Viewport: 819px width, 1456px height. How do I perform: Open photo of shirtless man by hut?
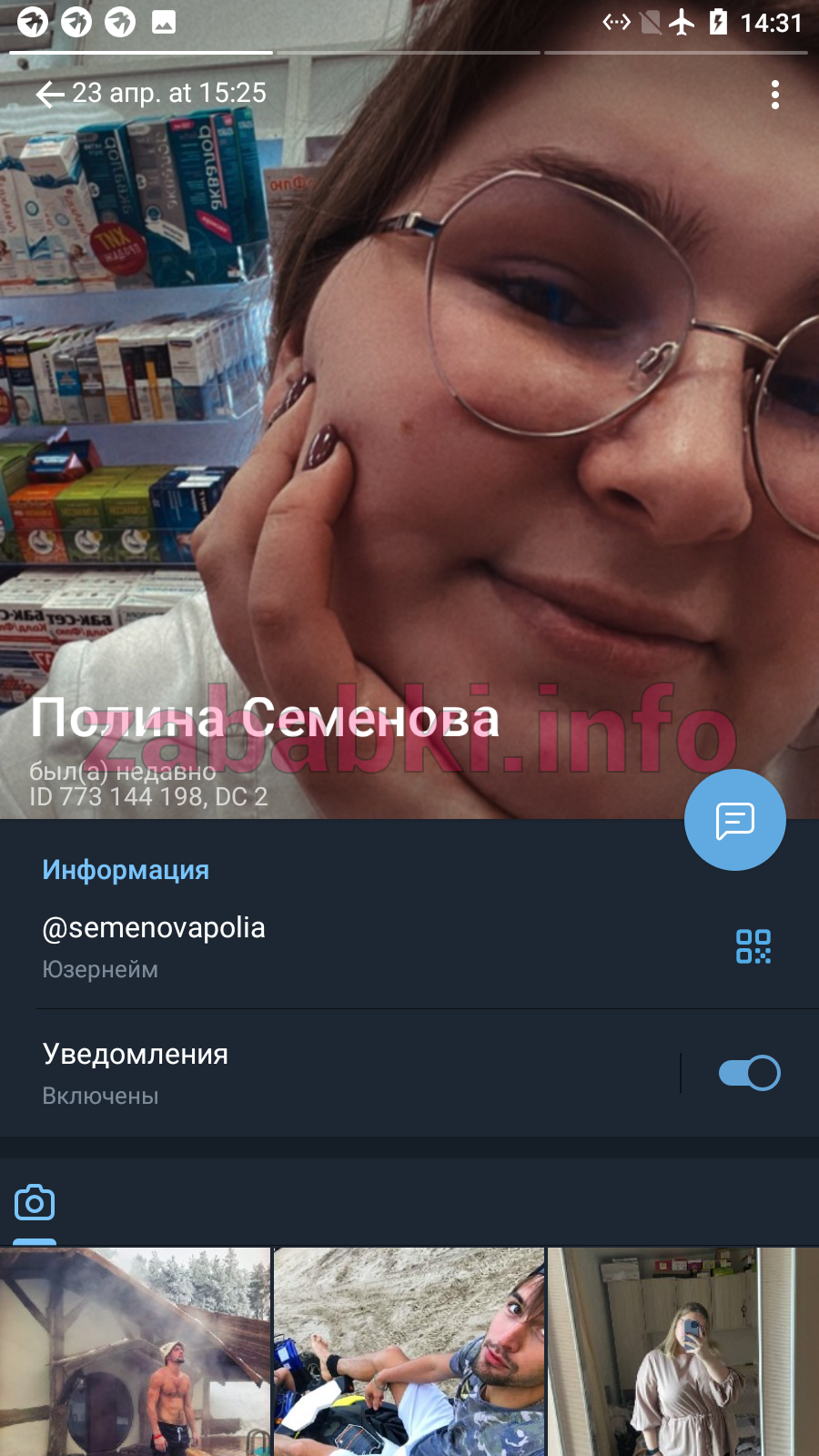click(135, 1352)
